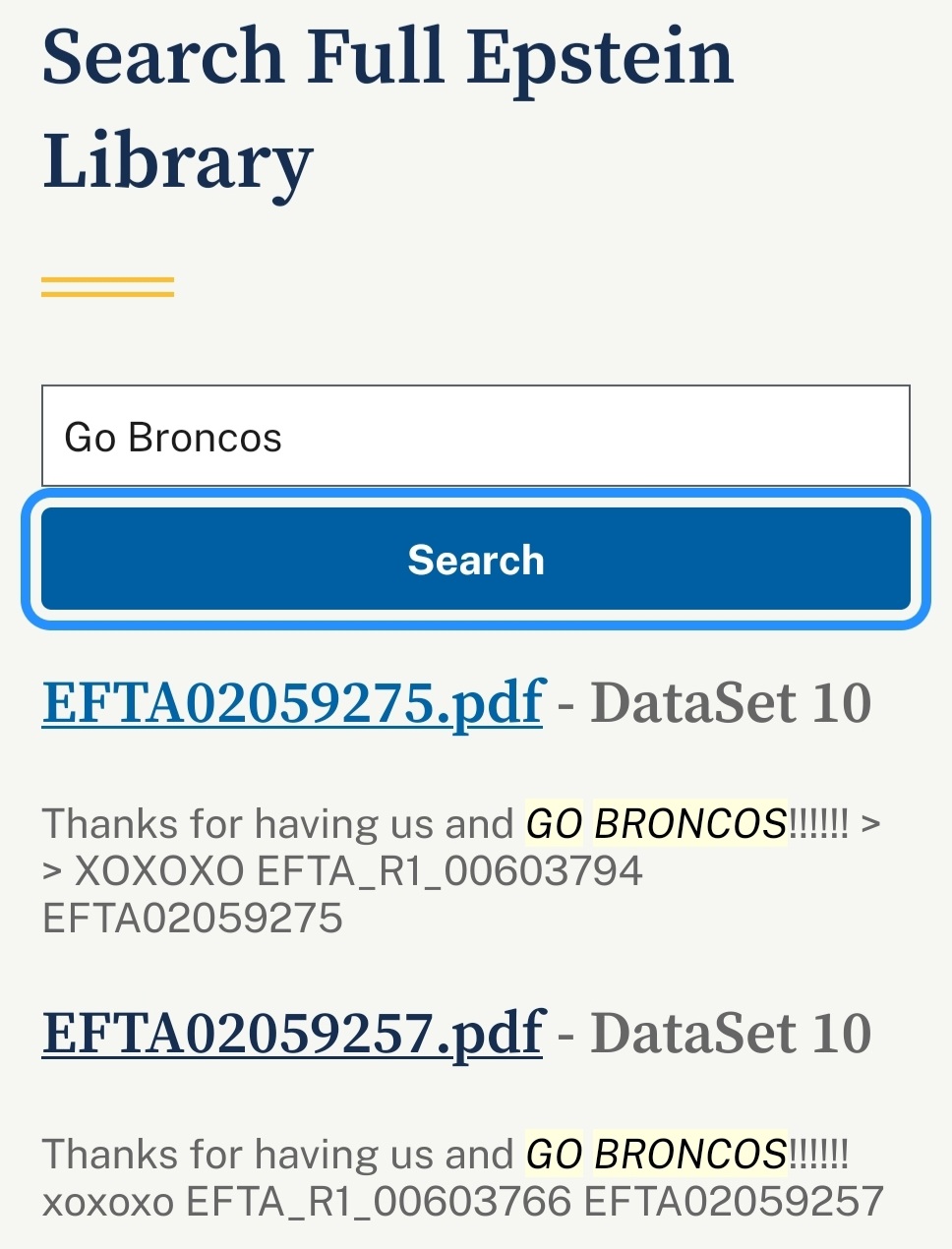952x1249 pixels.
Task: Open the EFTA02059257.pdf link
Action: pyautogui.click(x=292, y=1034)
